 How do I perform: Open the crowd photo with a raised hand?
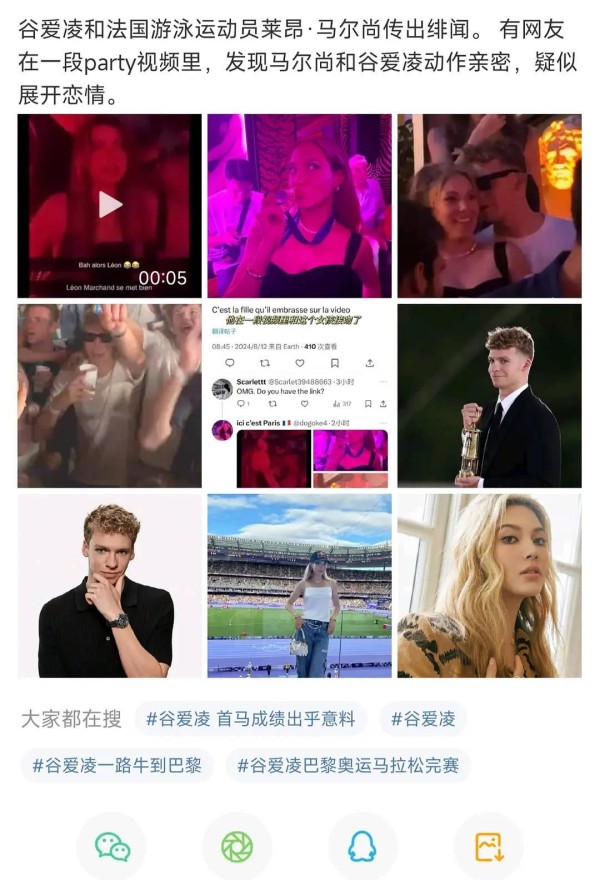110,395
